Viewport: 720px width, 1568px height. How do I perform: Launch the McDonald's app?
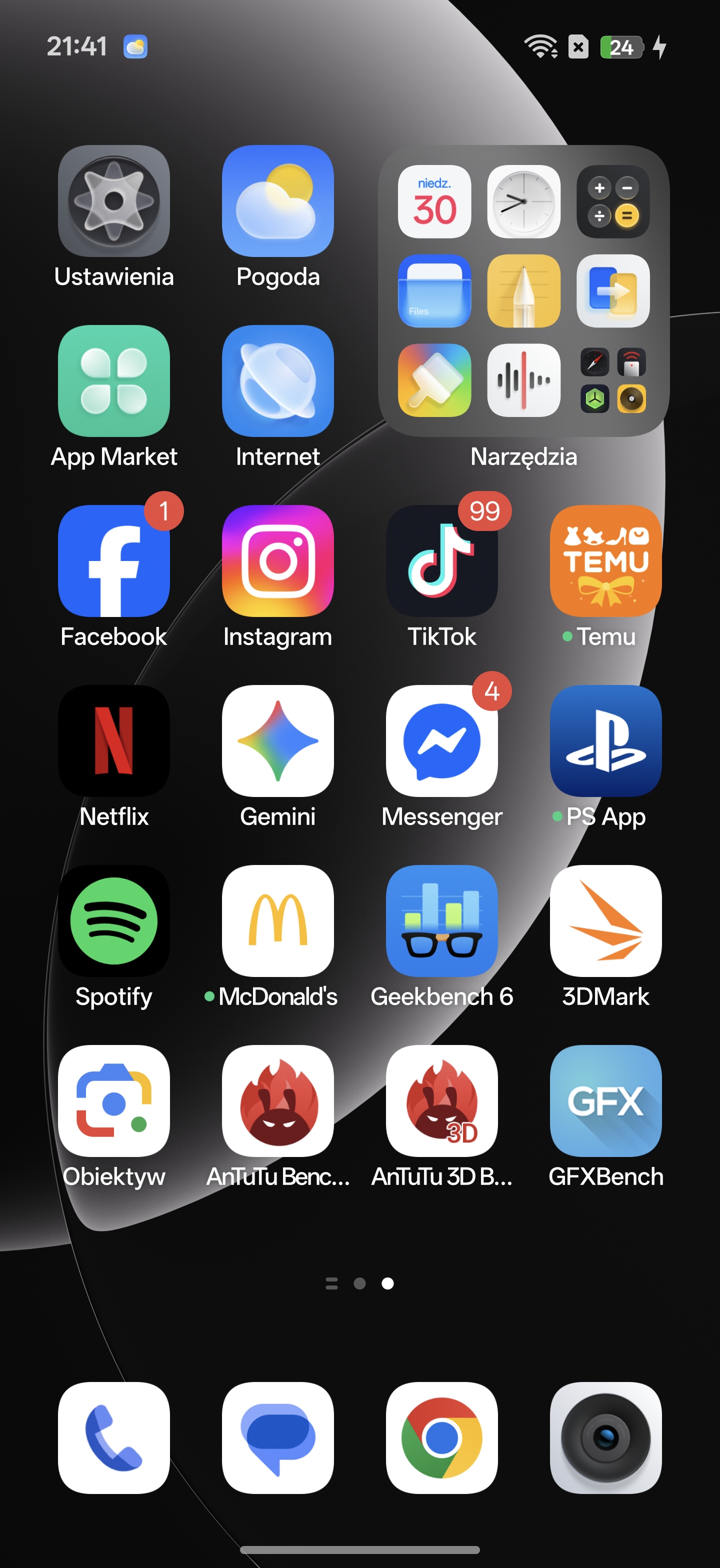277,920
